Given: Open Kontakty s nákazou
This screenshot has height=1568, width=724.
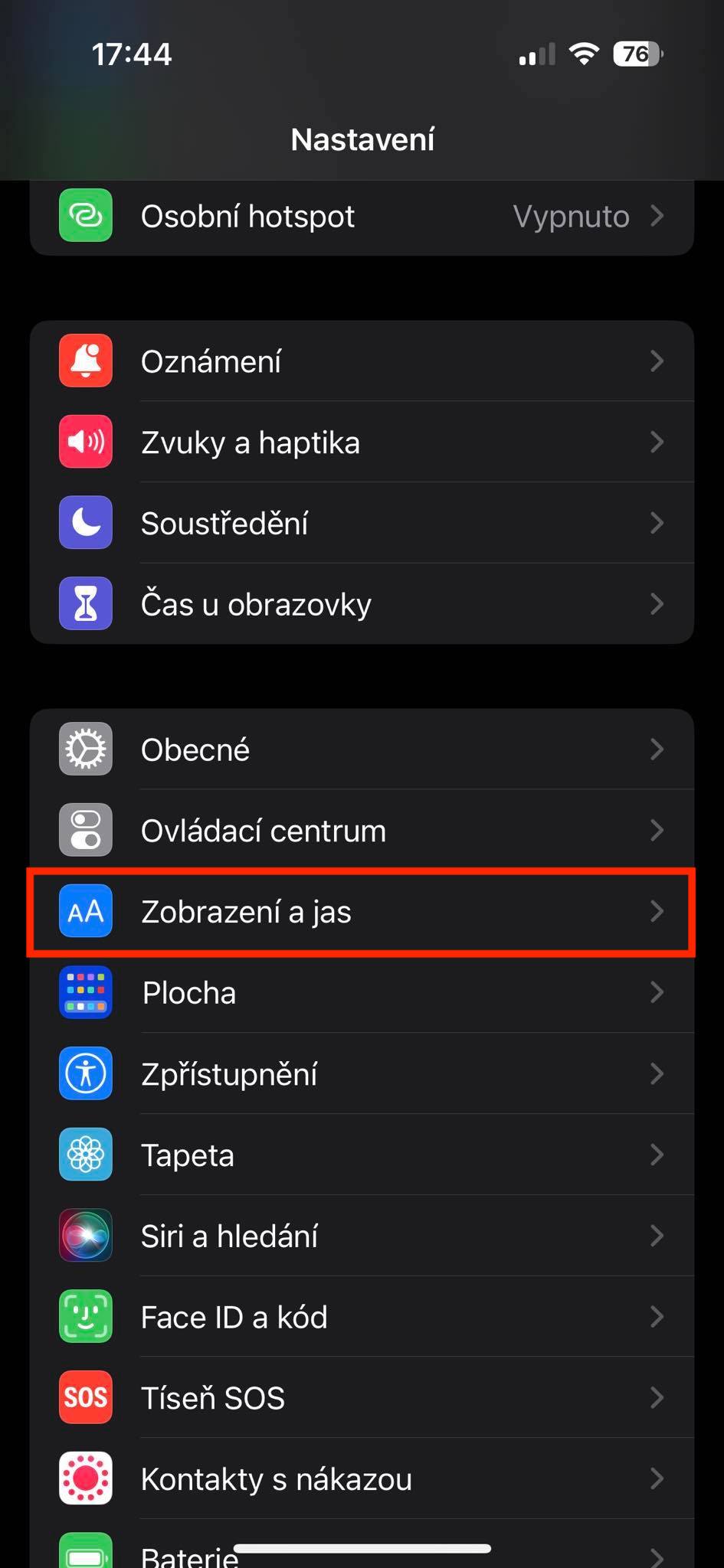Looking at the screenshot, I should click(362, 1480).
